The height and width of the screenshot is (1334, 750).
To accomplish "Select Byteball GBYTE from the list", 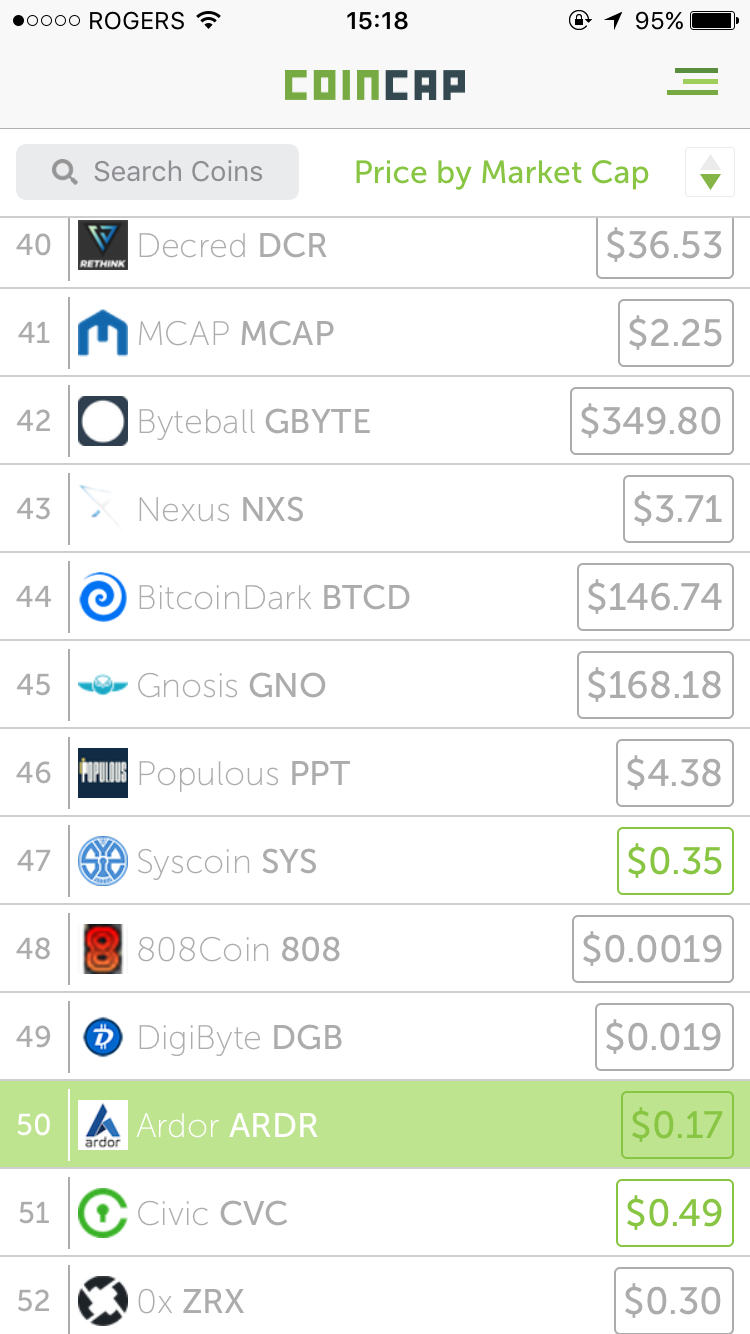I will pos(375,421).
